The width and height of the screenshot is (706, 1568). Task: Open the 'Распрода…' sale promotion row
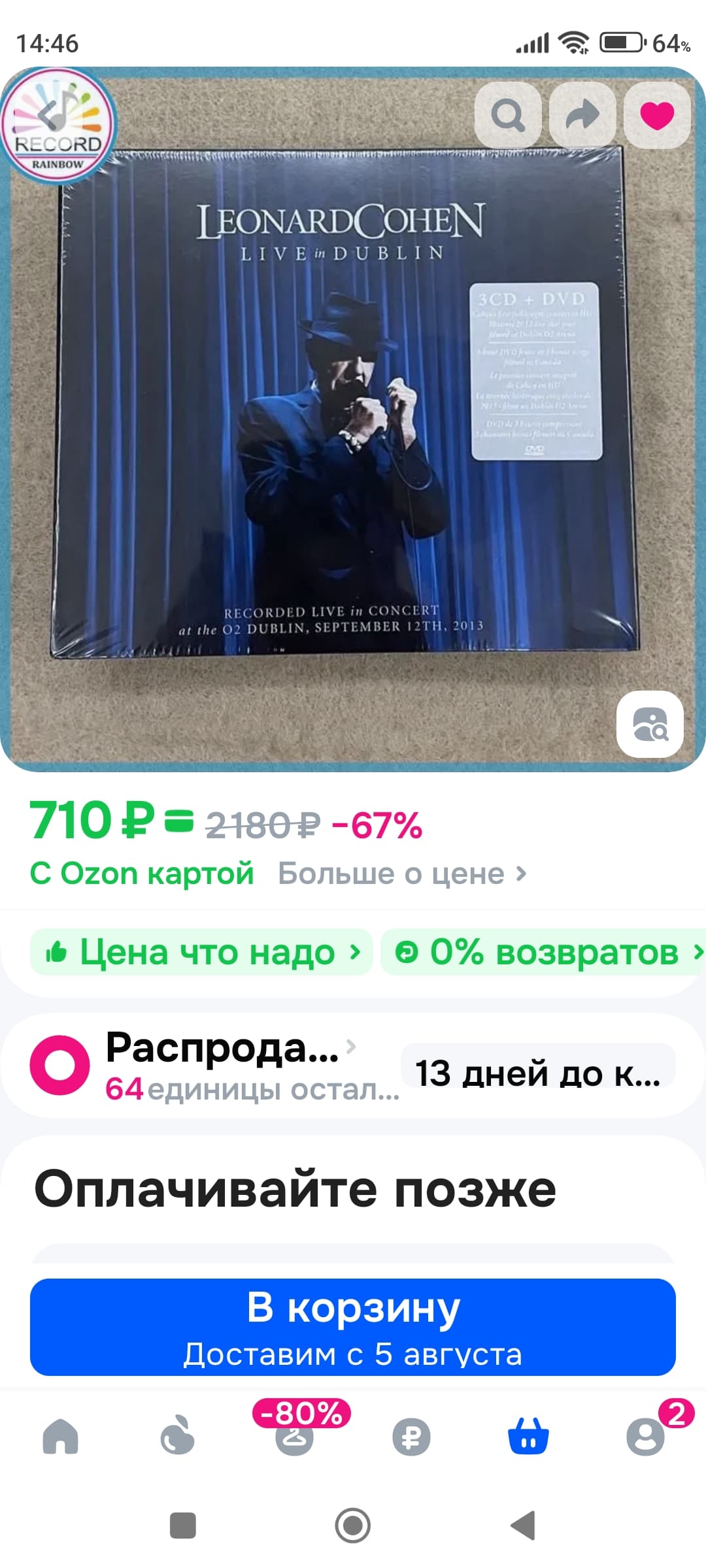pyautogui.click(x=222, y=1065)
